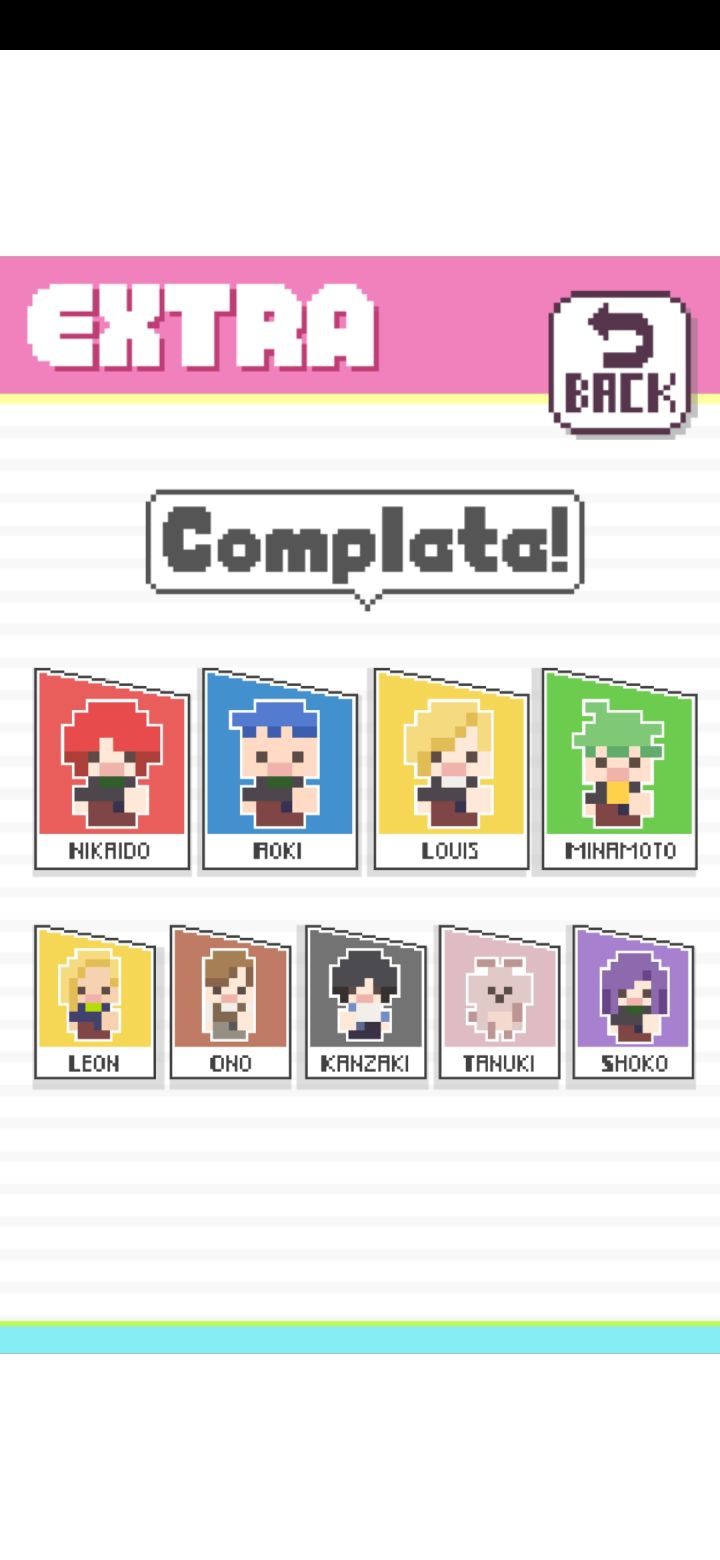Click NIKAIDO's name label
Screen dimensions: 720x1560
[x=110, y=852]
